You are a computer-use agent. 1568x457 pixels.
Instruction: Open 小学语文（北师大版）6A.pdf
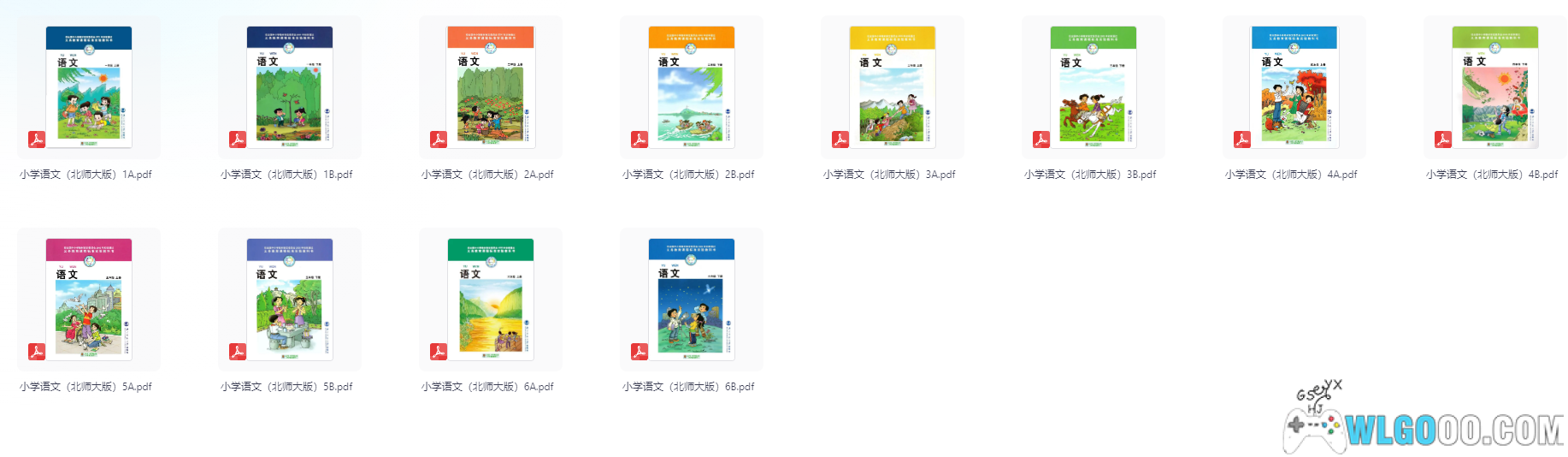point(491,299)
